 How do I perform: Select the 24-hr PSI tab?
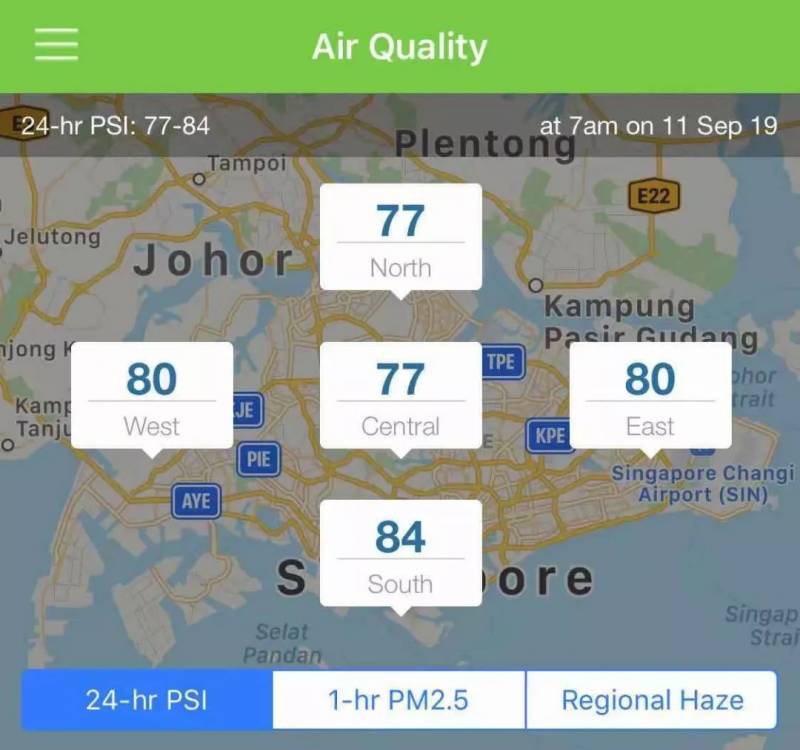[147, 699]
